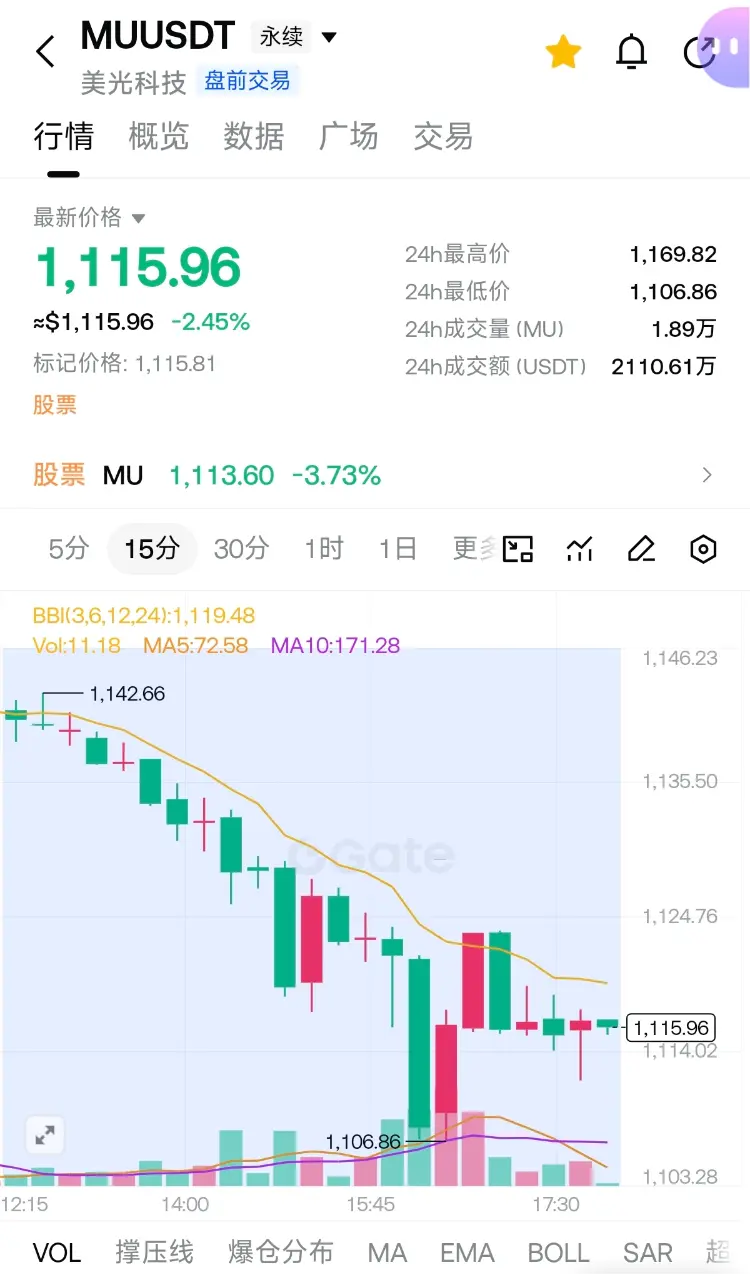Screen dimensions: 750x1274
Task: Remove MUUSDT from favorites via star
Action: coord(563,52)
